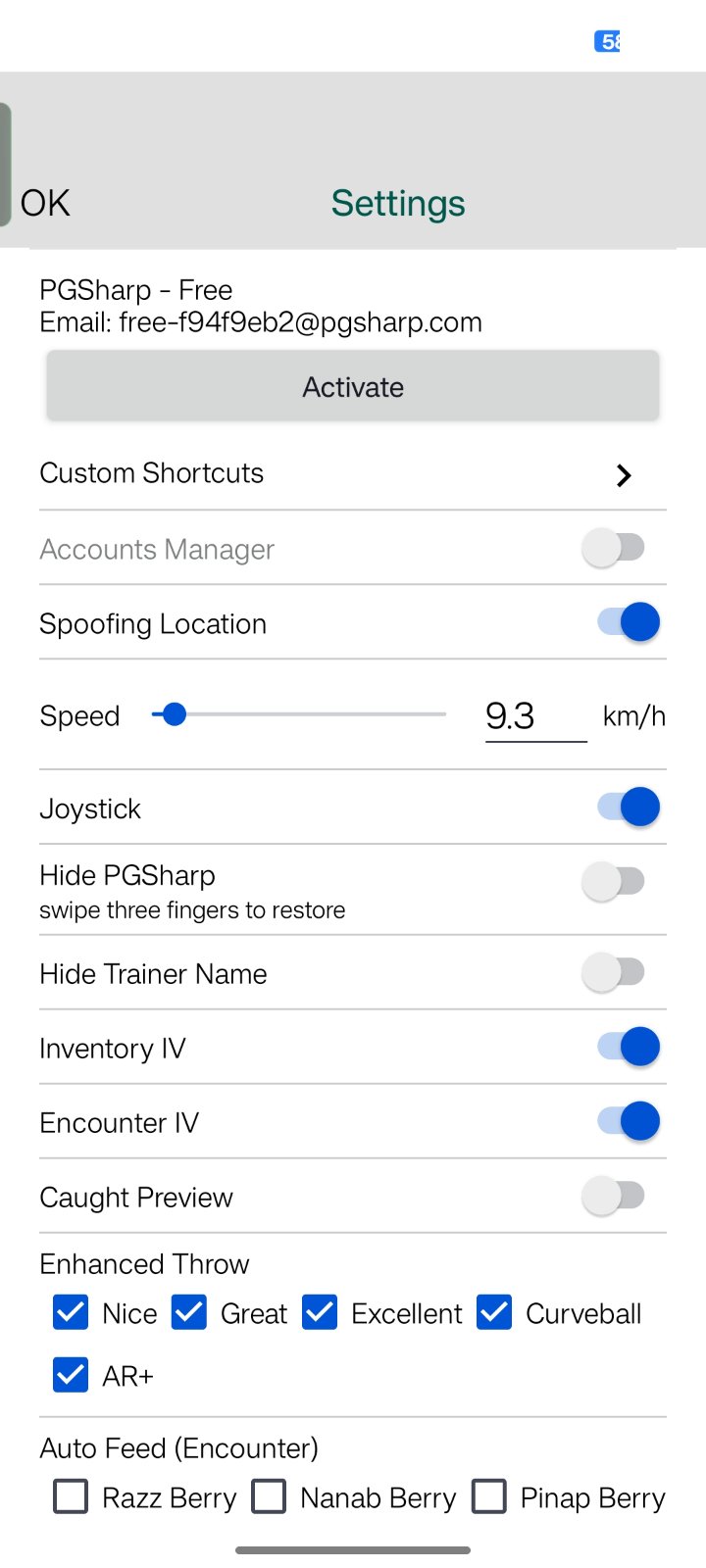Tap the Speed slider track
The width and height of the screenshot is (706, 1568).
coord(314,715)
